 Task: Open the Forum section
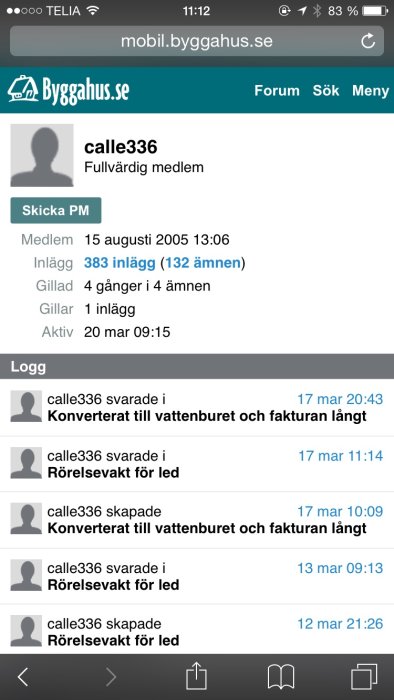(x=277, y=91)
